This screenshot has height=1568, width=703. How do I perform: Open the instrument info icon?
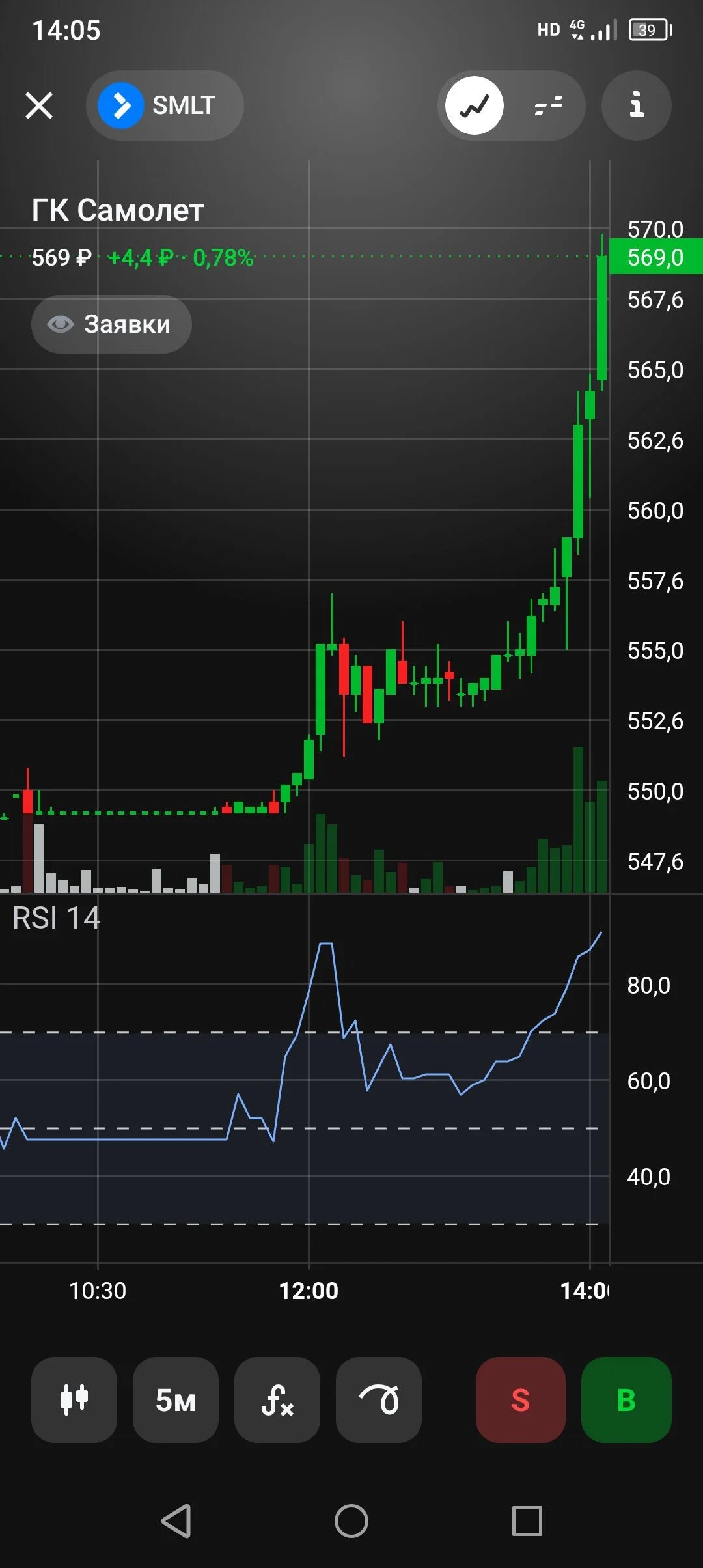pos(637,105)
